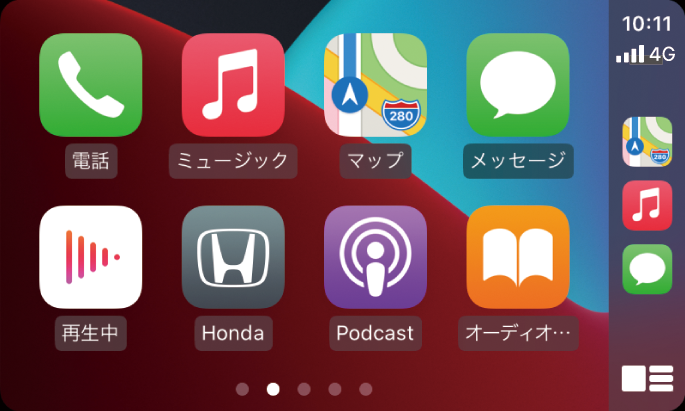Open the 電話 (Phone) app
The width and height of the screenshot is (685, 411).
point(90,84)
